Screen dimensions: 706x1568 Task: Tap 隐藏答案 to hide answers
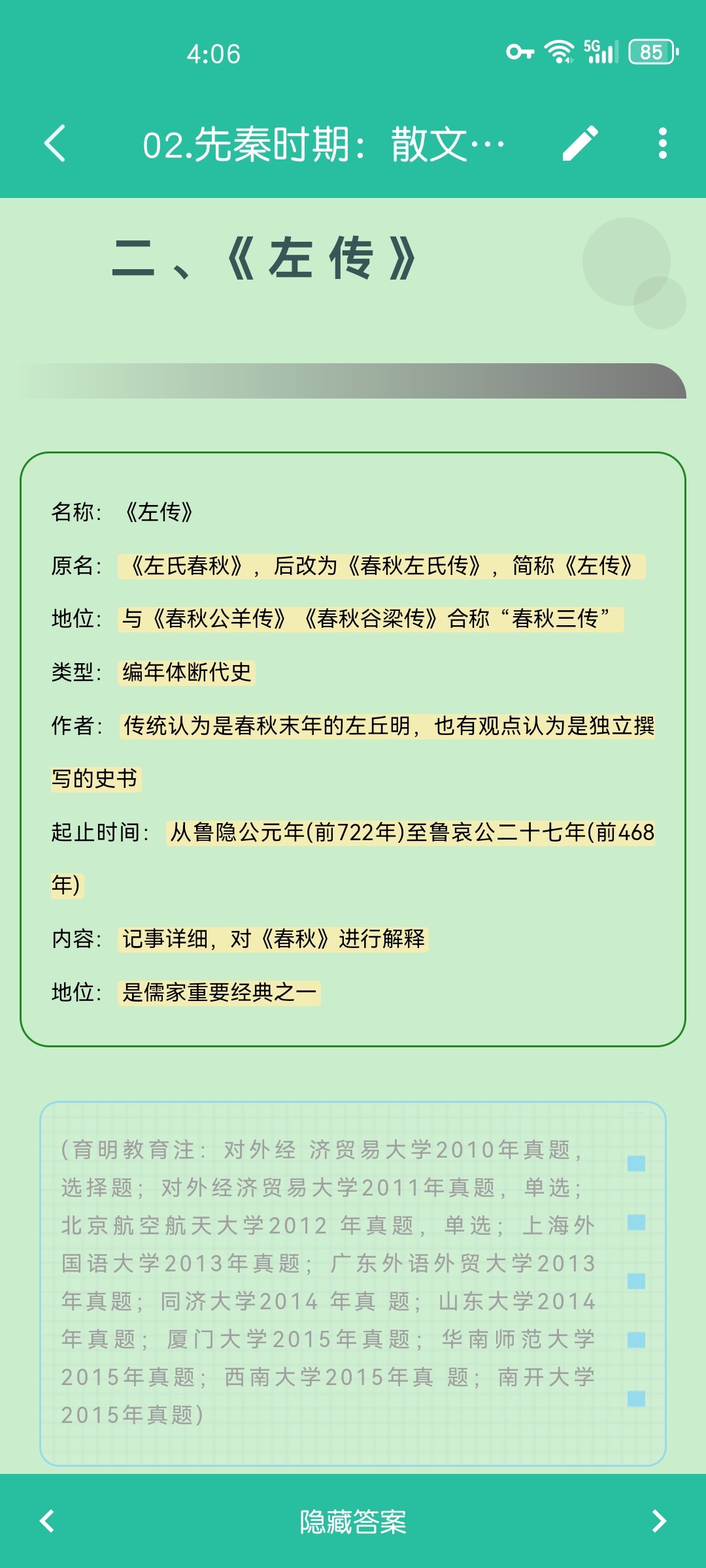[353, 1522]
